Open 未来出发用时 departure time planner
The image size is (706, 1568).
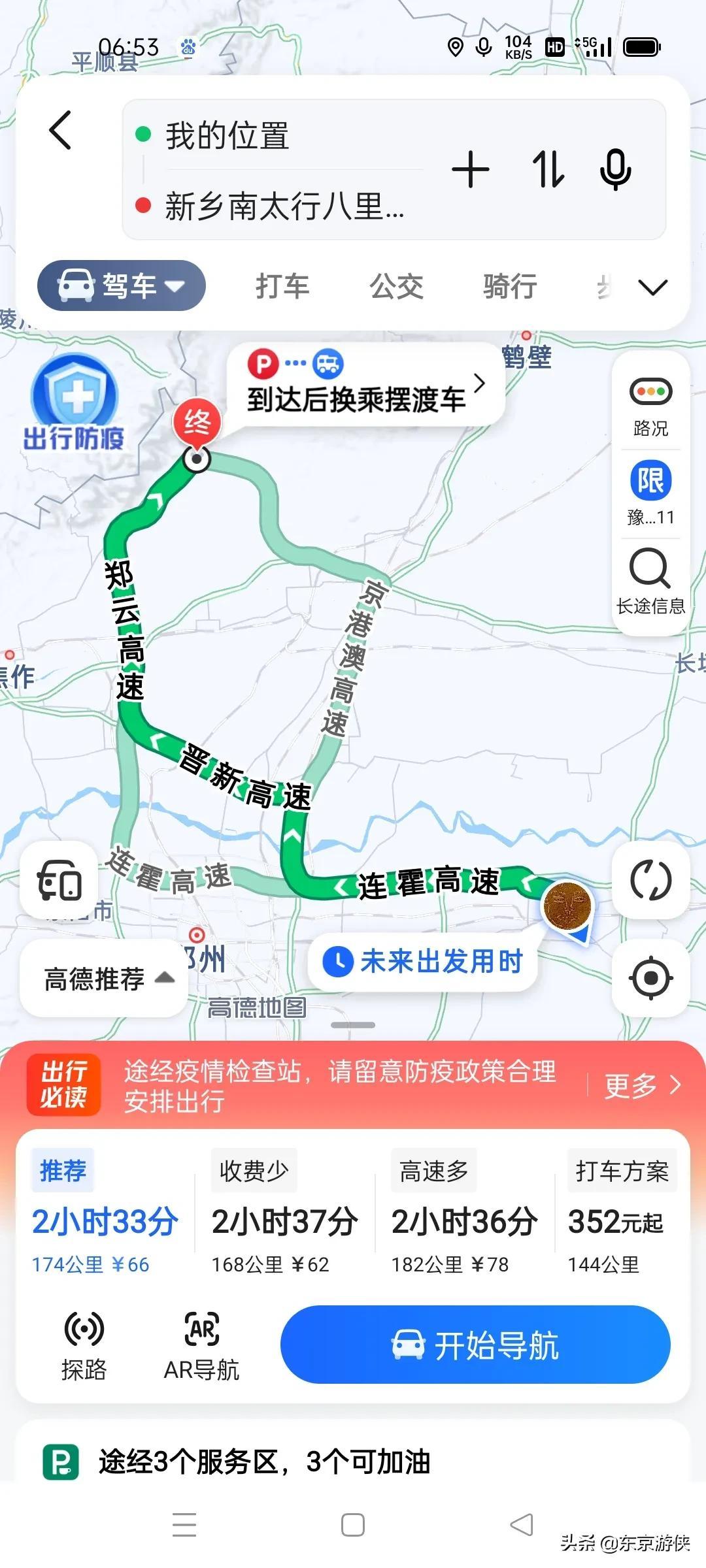[x=423, y=962]
